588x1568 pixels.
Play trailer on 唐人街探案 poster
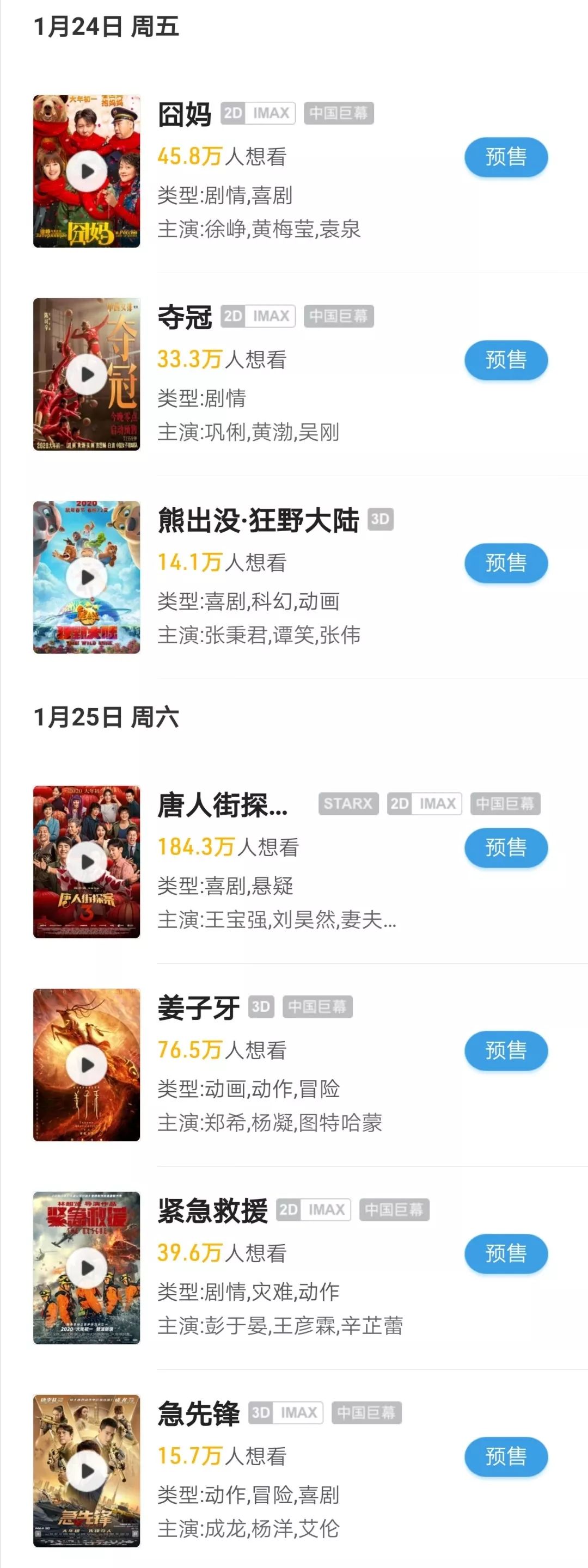click(87, 862)
